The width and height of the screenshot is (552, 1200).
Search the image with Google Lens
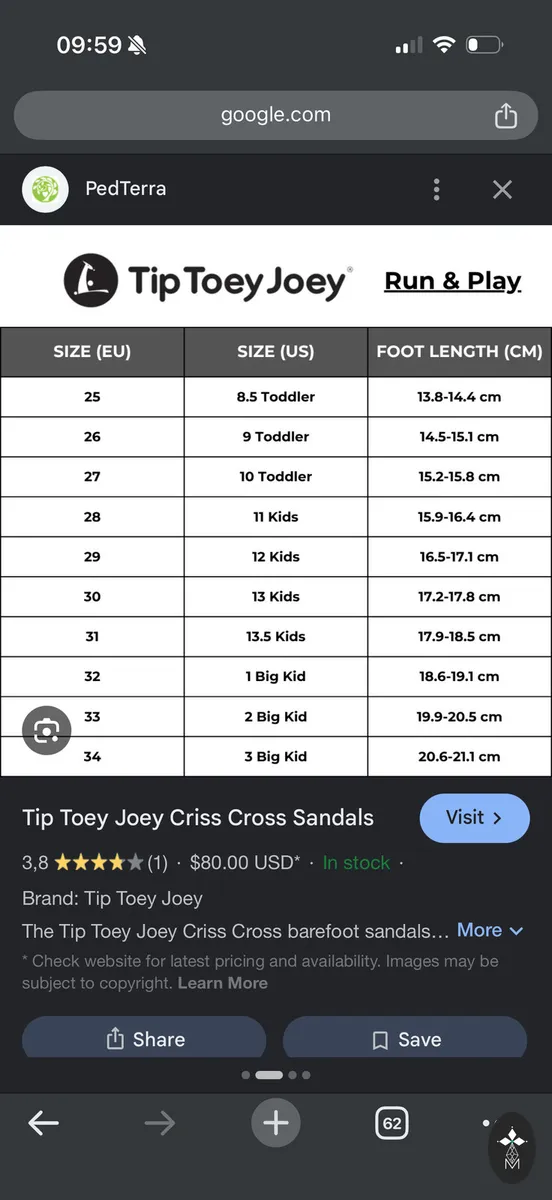47,730
